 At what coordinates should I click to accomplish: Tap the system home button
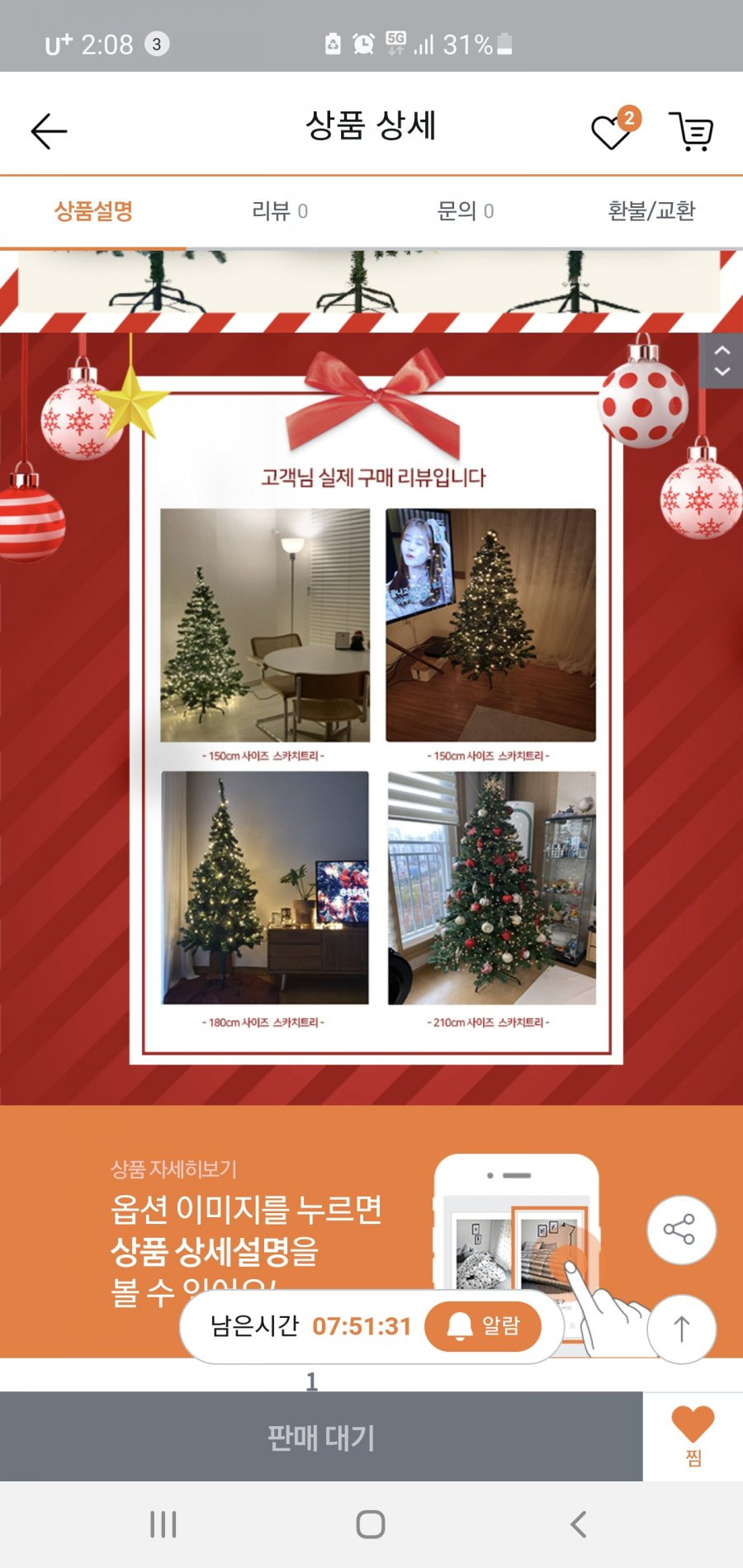point(371,1524)
